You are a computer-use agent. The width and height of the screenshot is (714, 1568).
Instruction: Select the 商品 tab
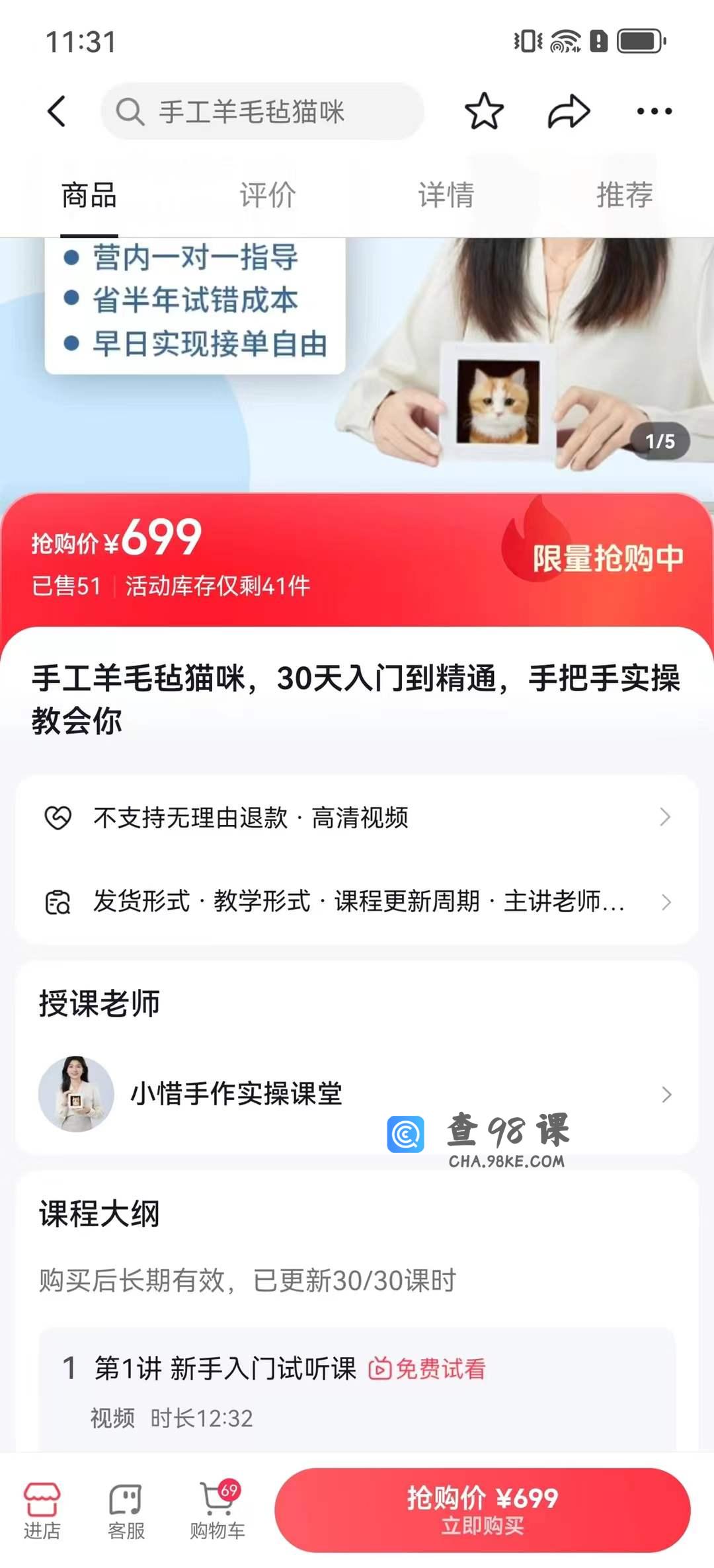(89, 195)
